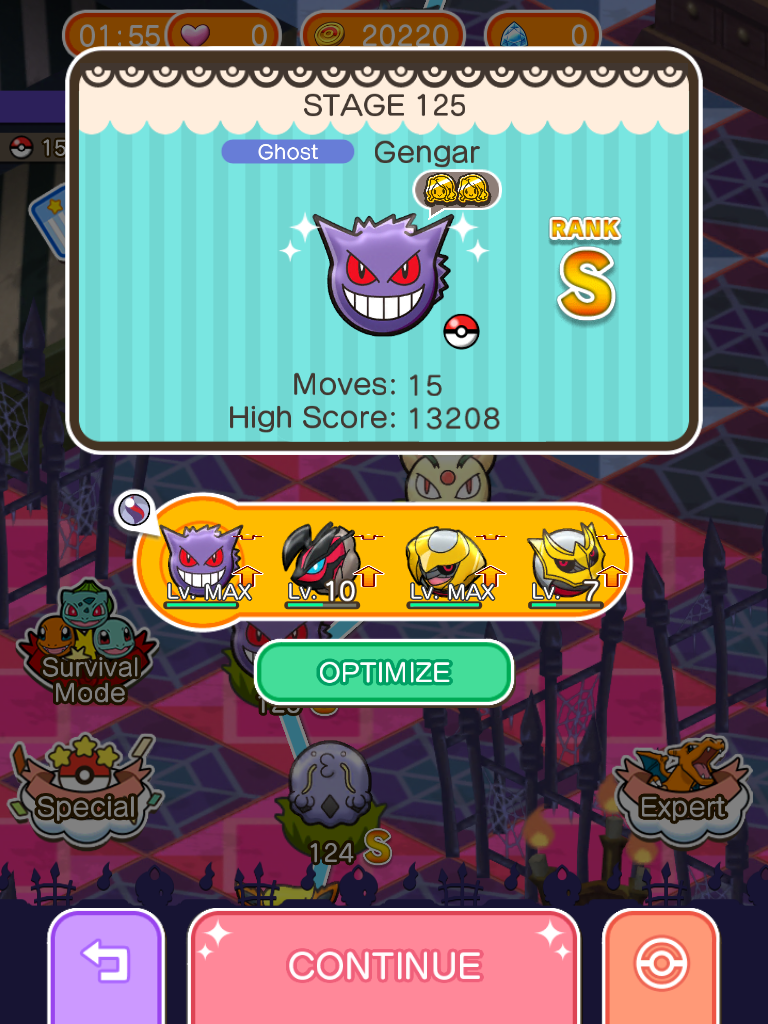Select the Lv. MAX yellow helmet Pokémon slot
Viewport: 768px width, 1024px height.
point(446,563)
